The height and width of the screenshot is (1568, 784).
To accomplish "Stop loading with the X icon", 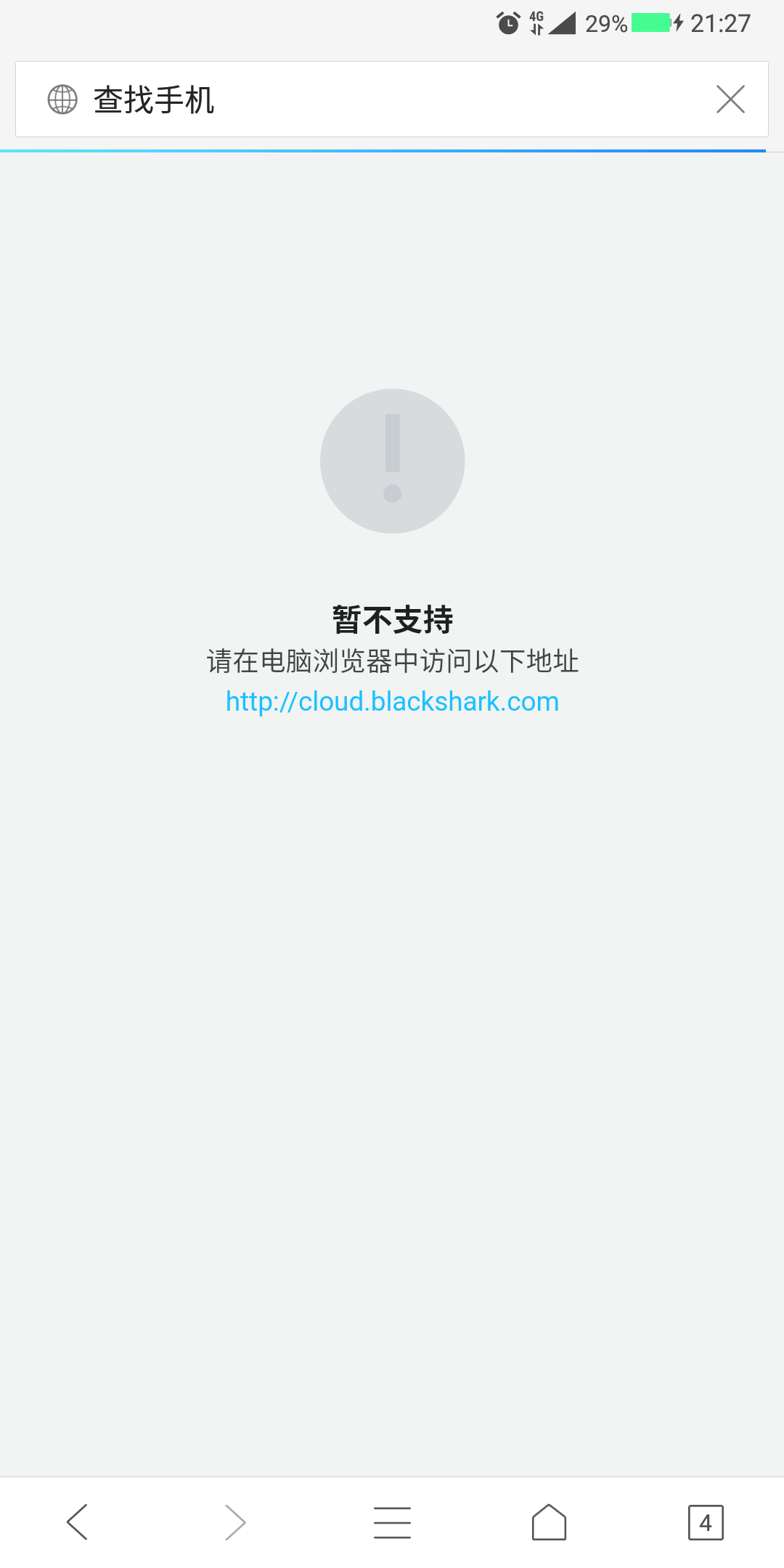I will pyautogui.click(x=730, y=99).
